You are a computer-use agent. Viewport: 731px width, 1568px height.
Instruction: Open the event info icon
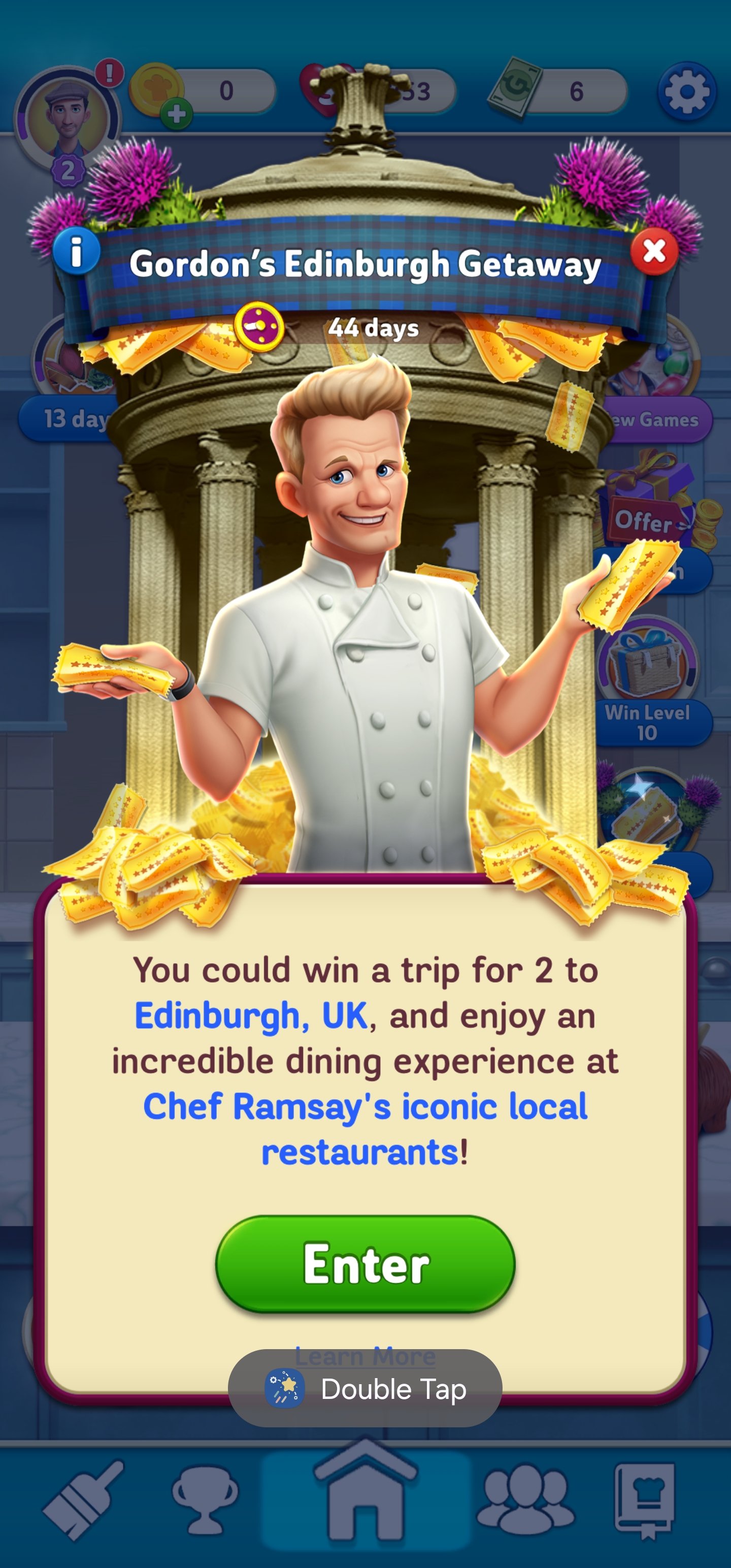(x=76, y=251)
